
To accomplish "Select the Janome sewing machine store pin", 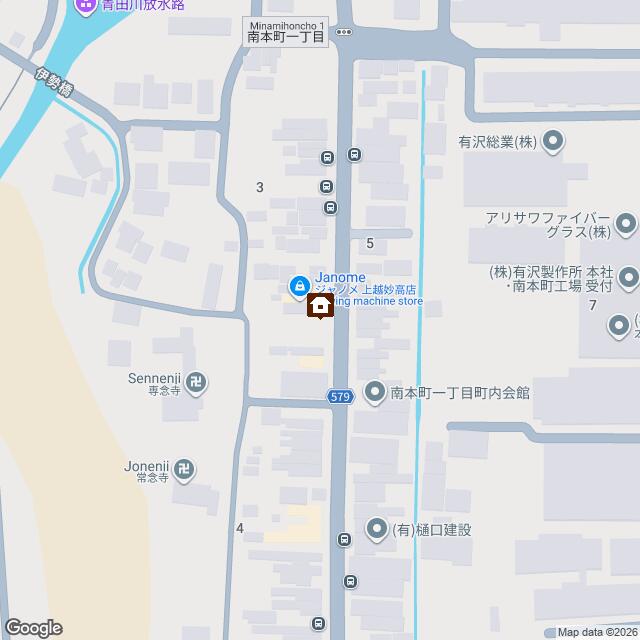I will pyautogui.click(x=298, y=288).
